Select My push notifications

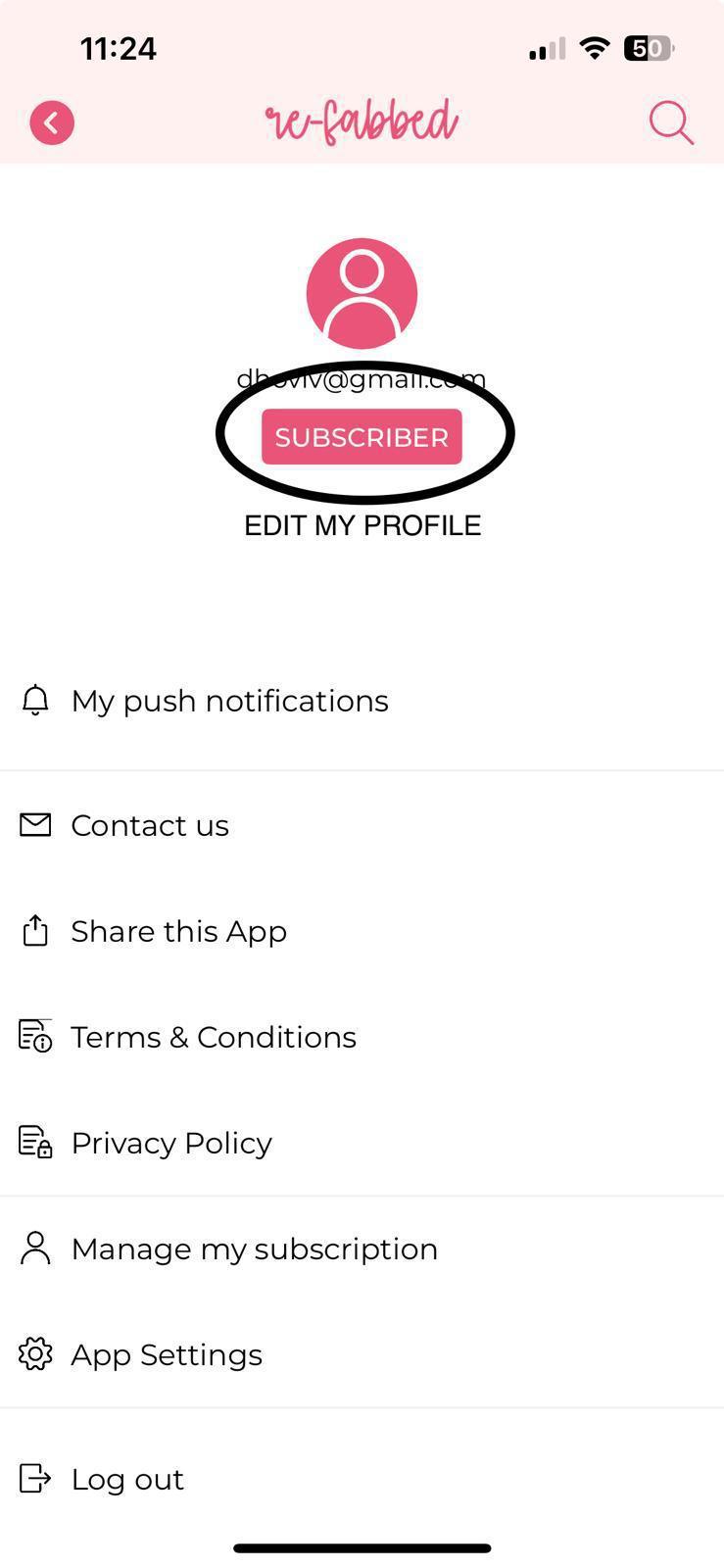tap(228, 700)
